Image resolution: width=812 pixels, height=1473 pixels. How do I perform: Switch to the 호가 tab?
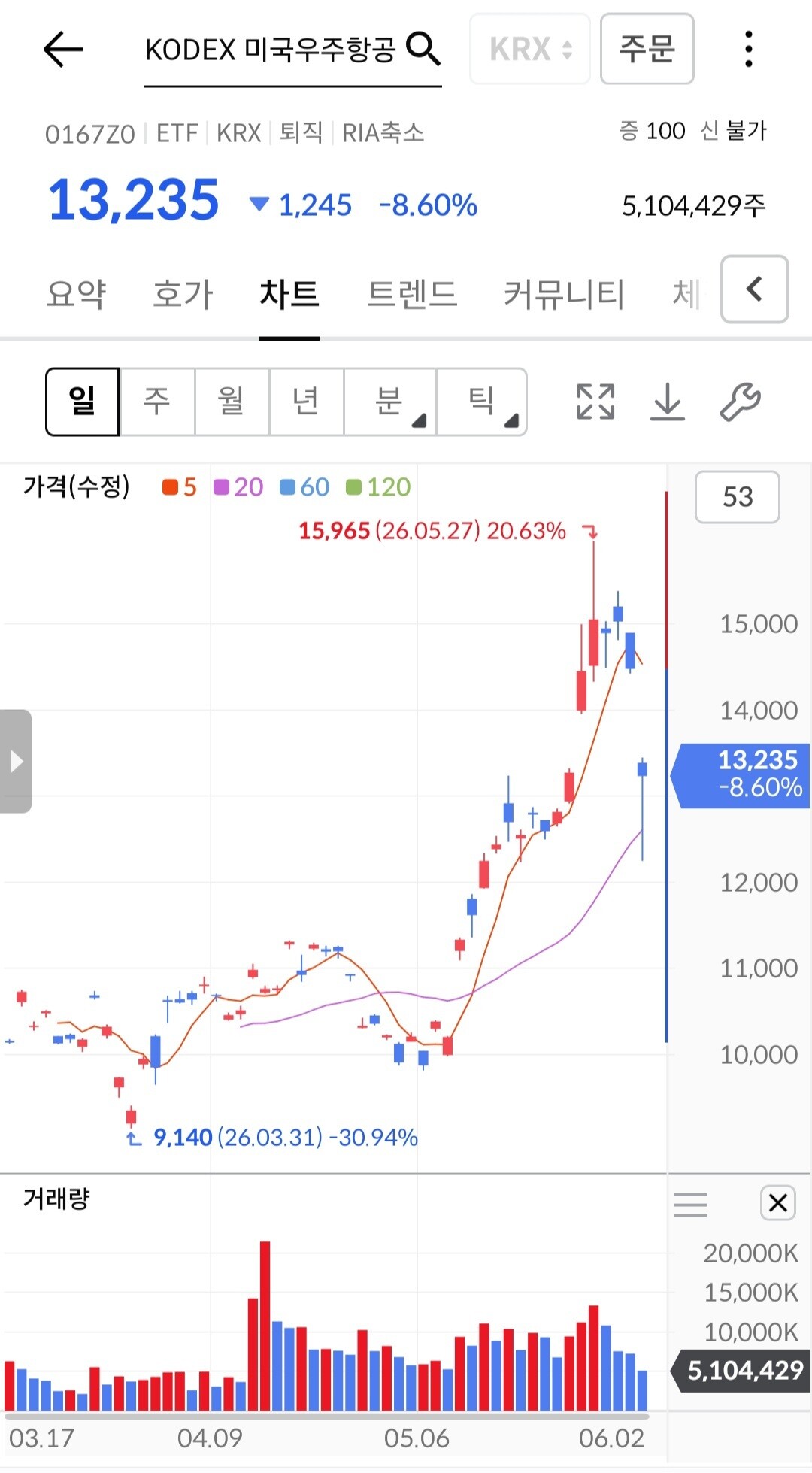pos(183,294)
